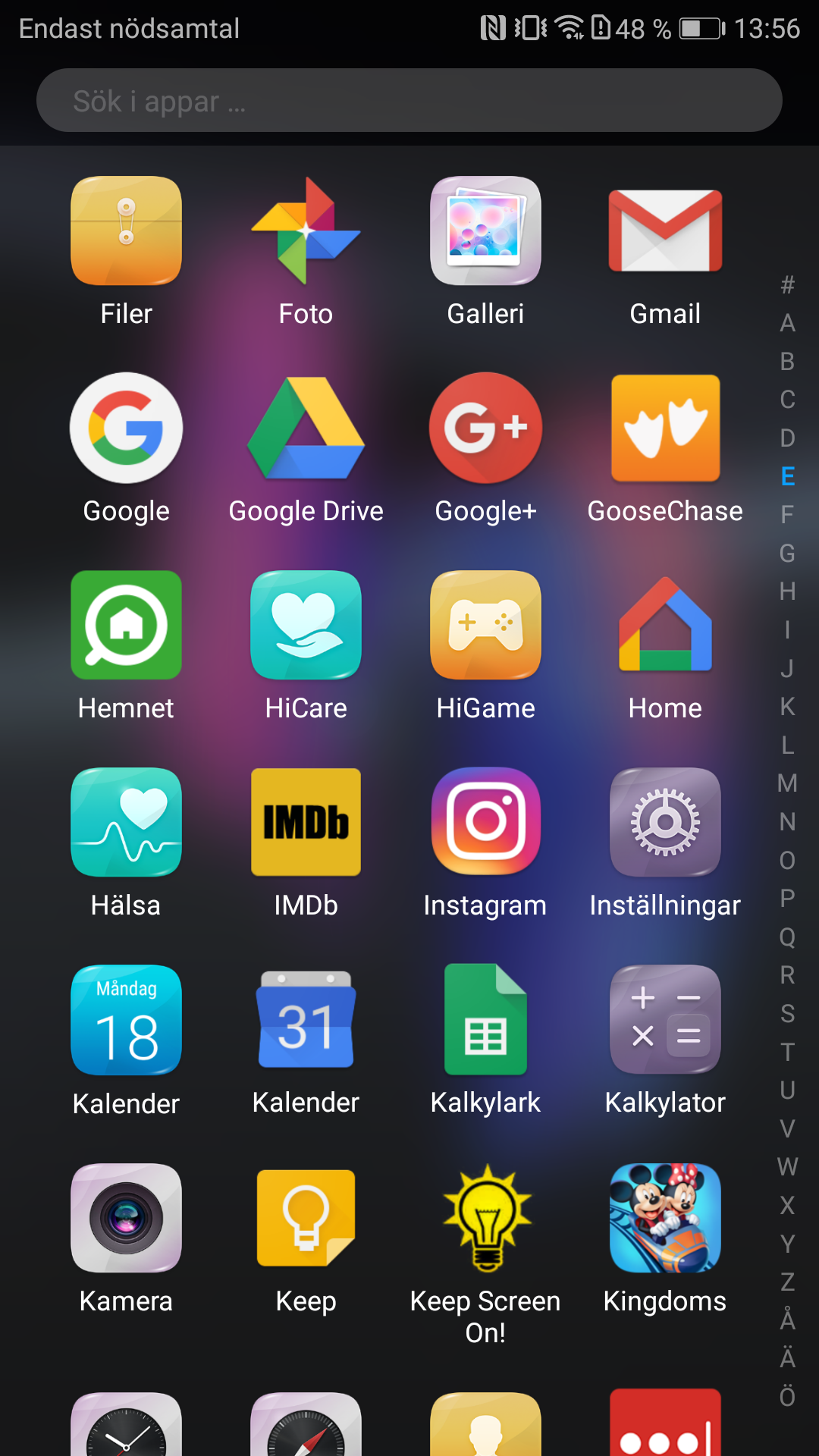
Task: Open Gmail
Action: pos(665,231)
